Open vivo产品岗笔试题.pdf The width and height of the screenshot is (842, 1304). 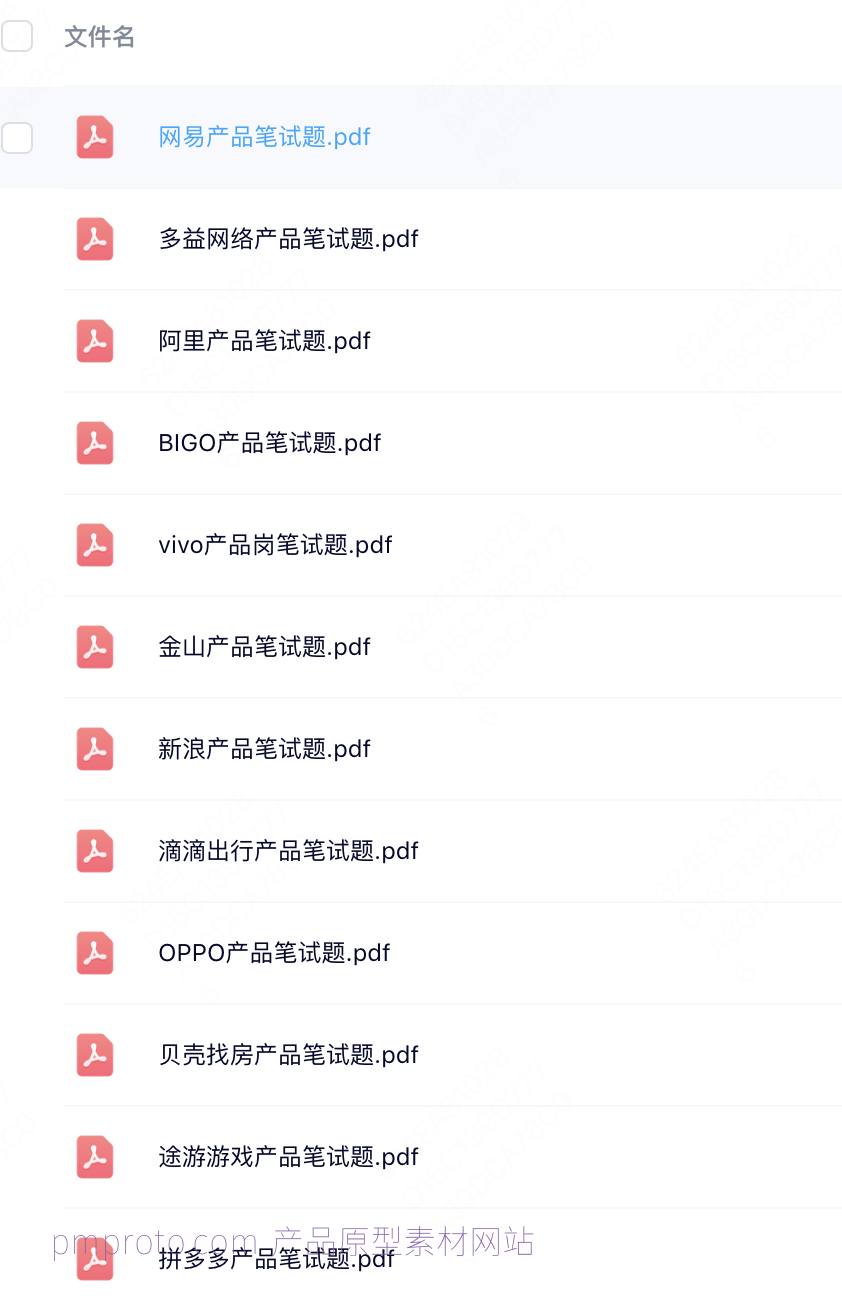[275, 545]
